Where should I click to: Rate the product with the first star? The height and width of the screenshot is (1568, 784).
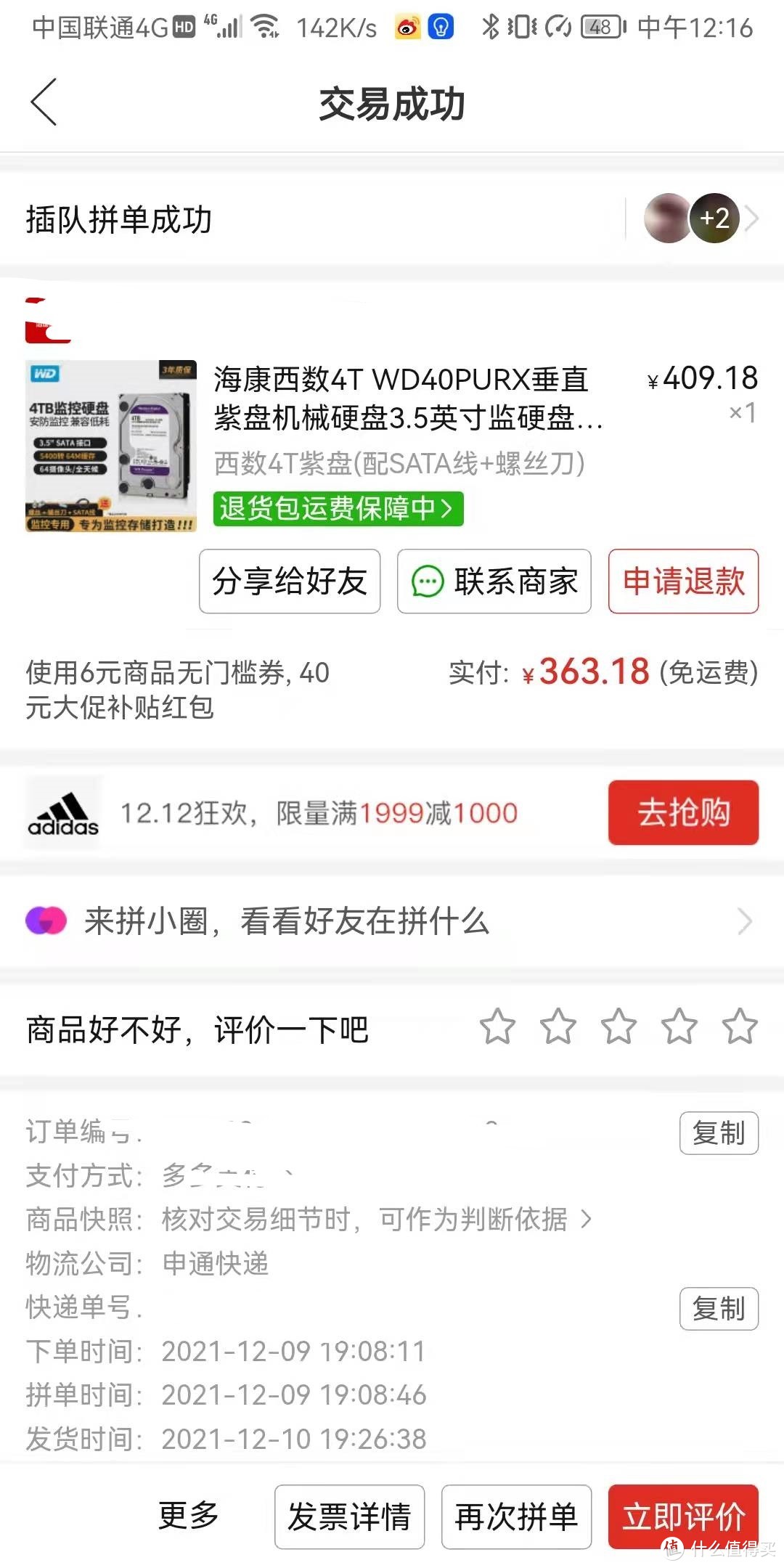tap(499, 1026)
